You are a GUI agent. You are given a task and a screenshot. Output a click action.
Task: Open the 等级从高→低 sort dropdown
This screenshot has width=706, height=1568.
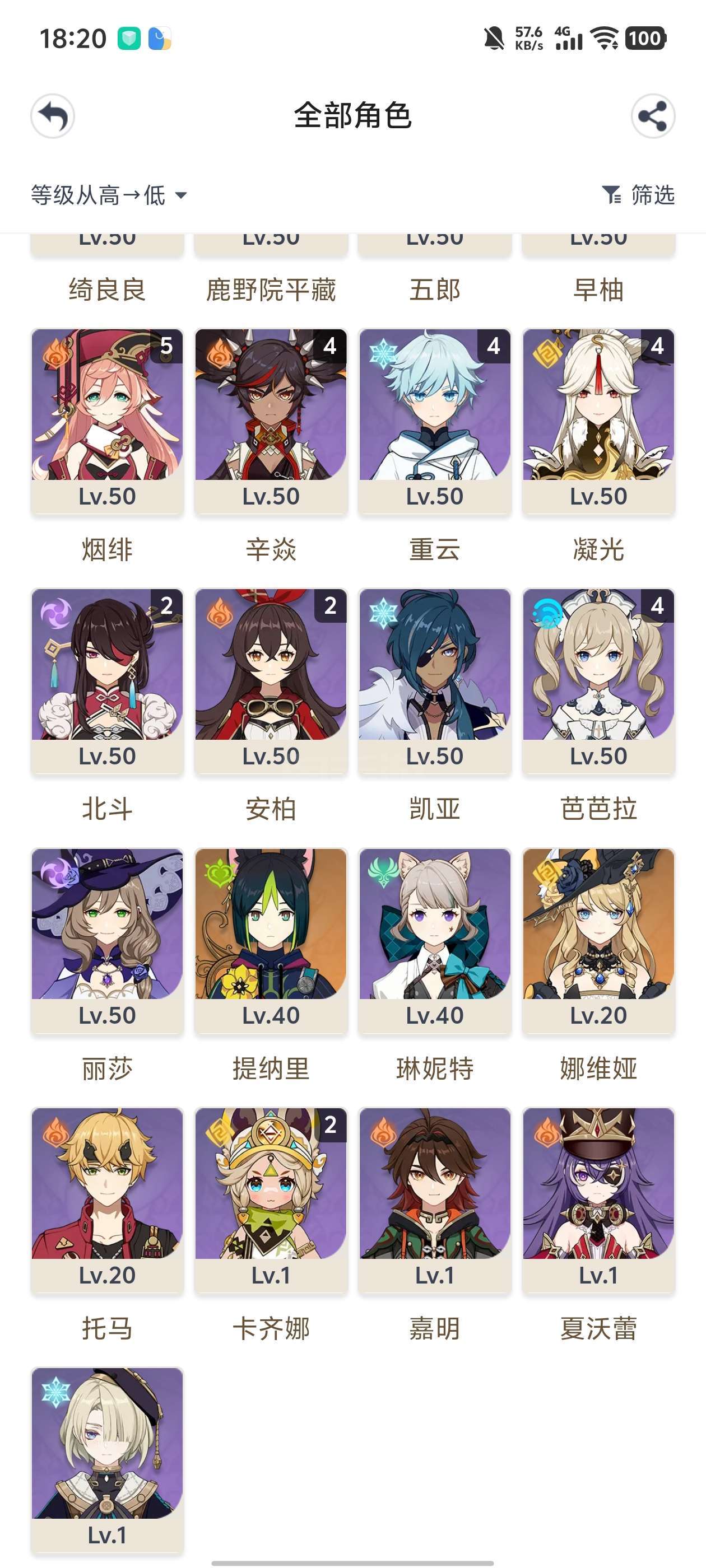click(109, 195)
